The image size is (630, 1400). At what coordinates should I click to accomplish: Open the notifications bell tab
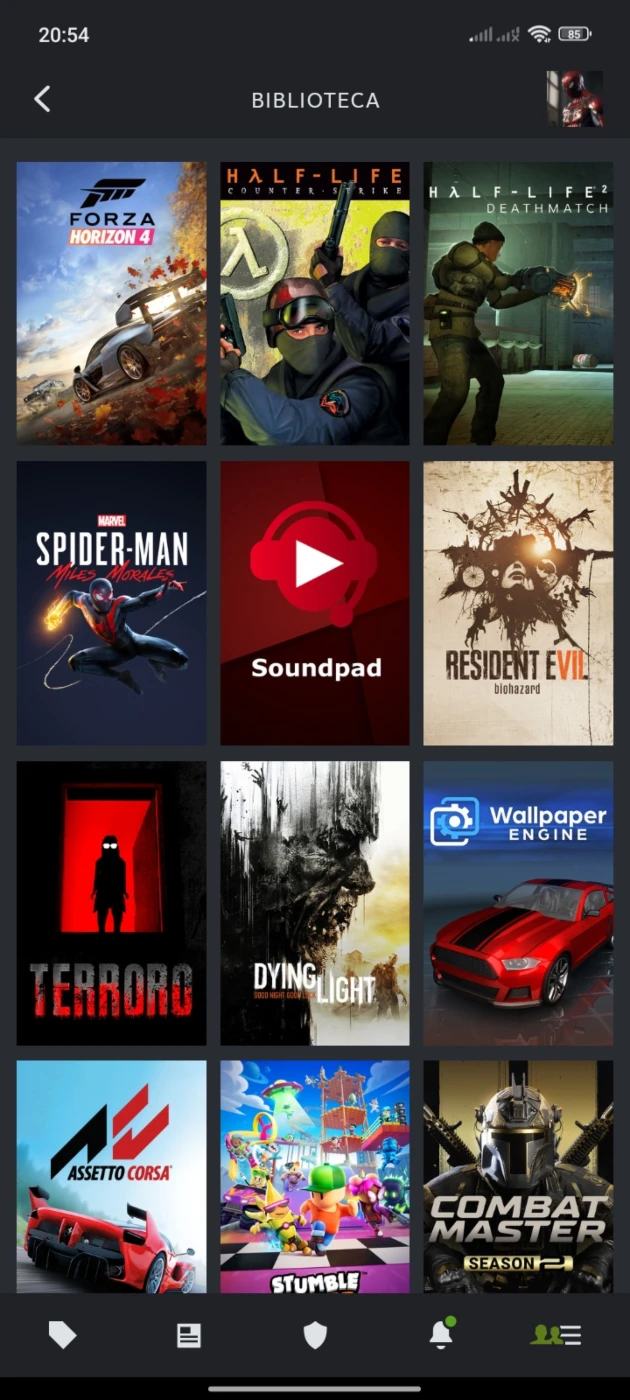(441, 1333)
